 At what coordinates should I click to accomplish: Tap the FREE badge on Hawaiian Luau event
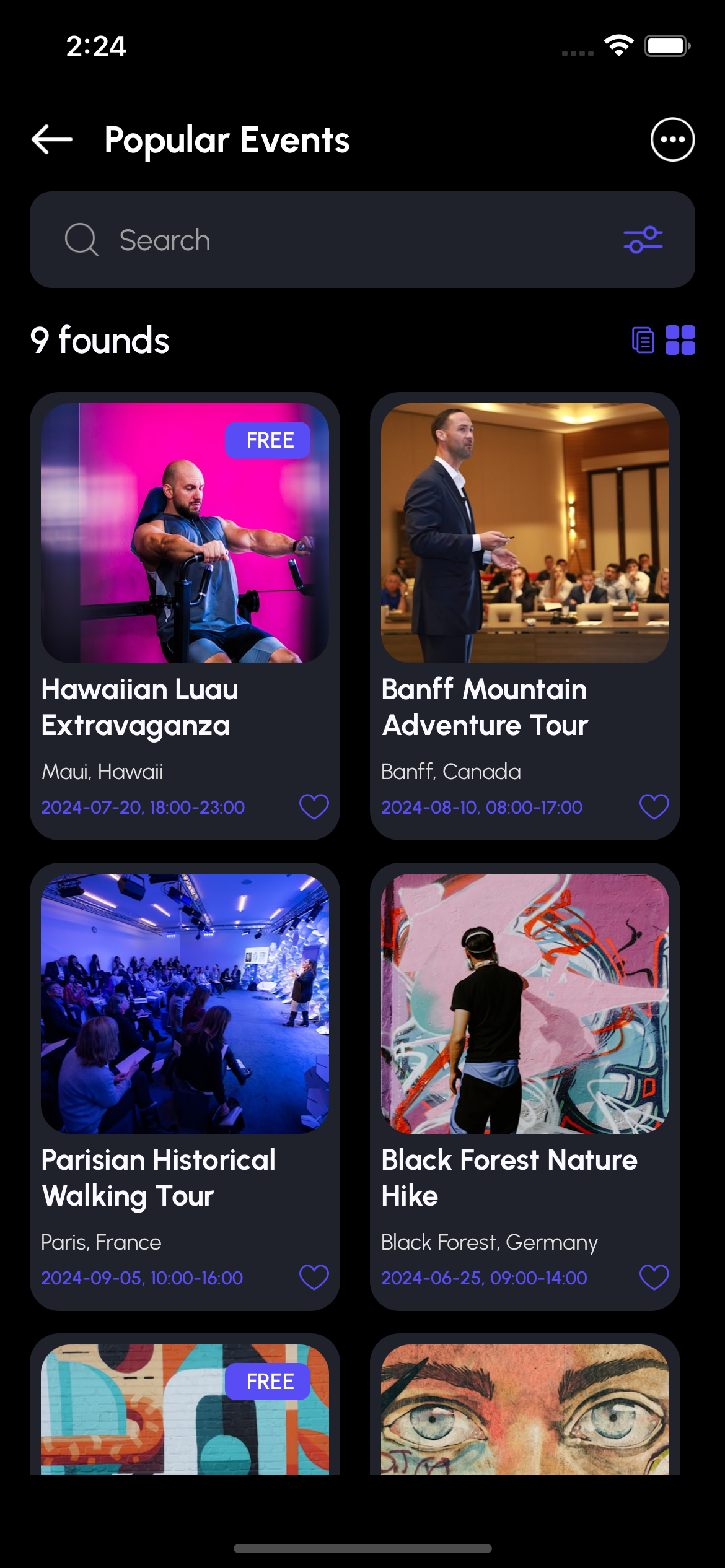(x=268, y=440)
